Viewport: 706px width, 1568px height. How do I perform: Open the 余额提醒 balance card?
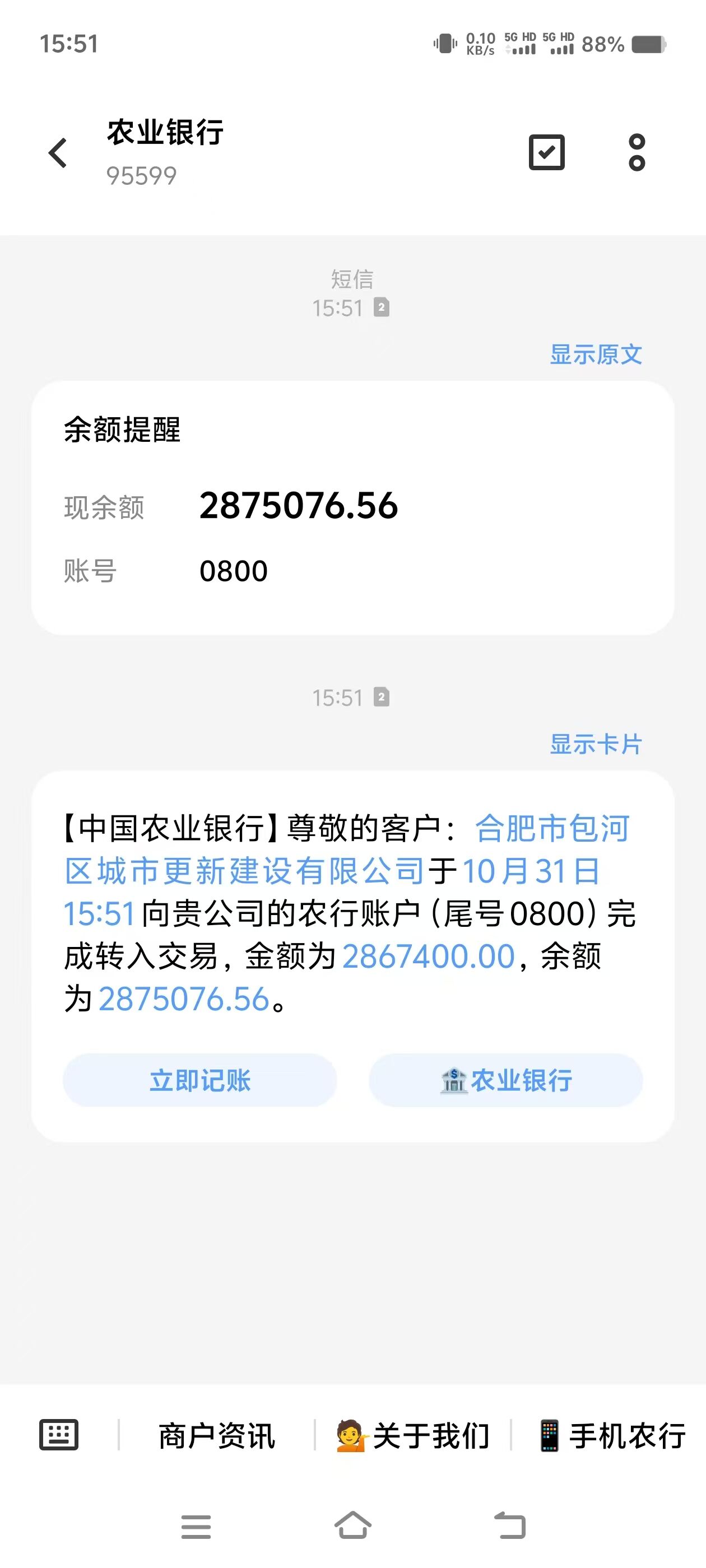coord(352,508)
